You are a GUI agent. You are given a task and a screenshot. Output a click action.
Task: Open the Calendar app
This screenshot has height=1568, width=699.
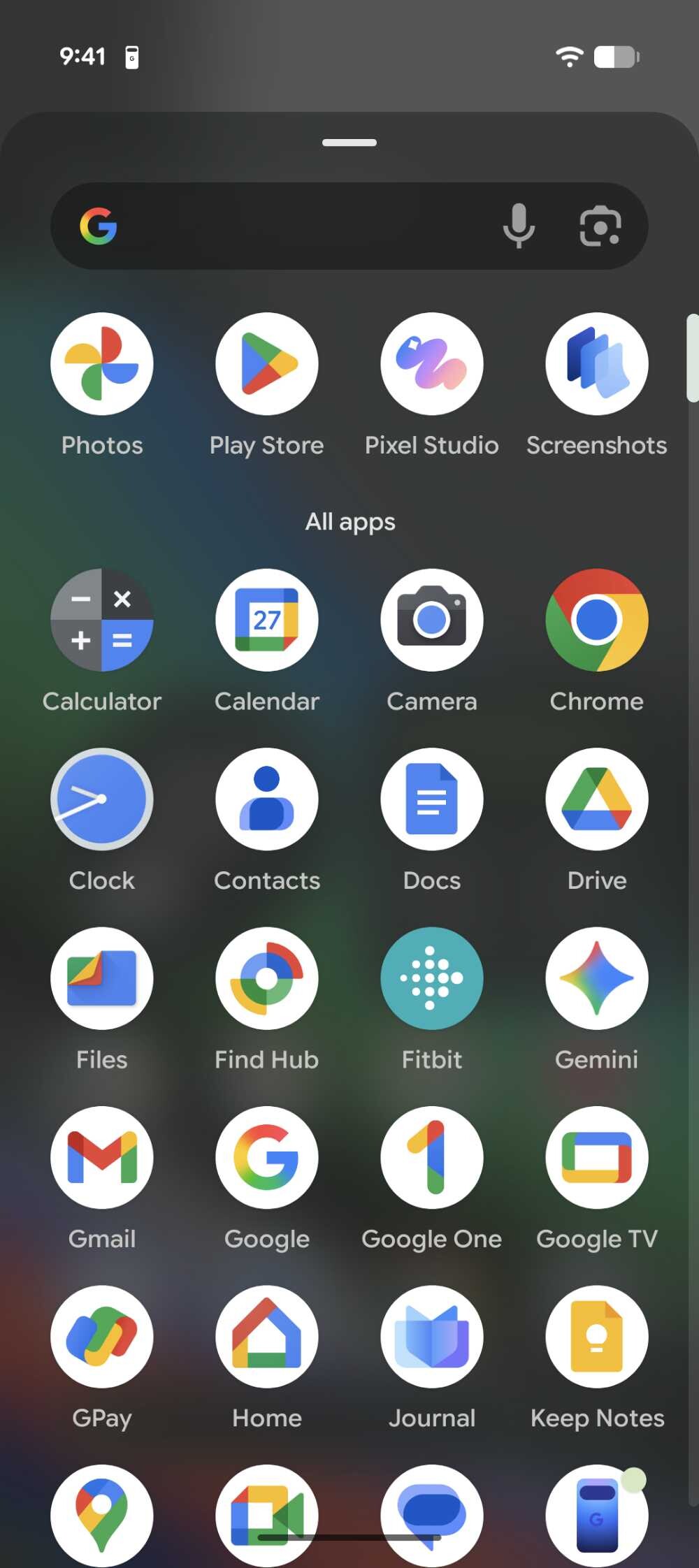point(267,620)
